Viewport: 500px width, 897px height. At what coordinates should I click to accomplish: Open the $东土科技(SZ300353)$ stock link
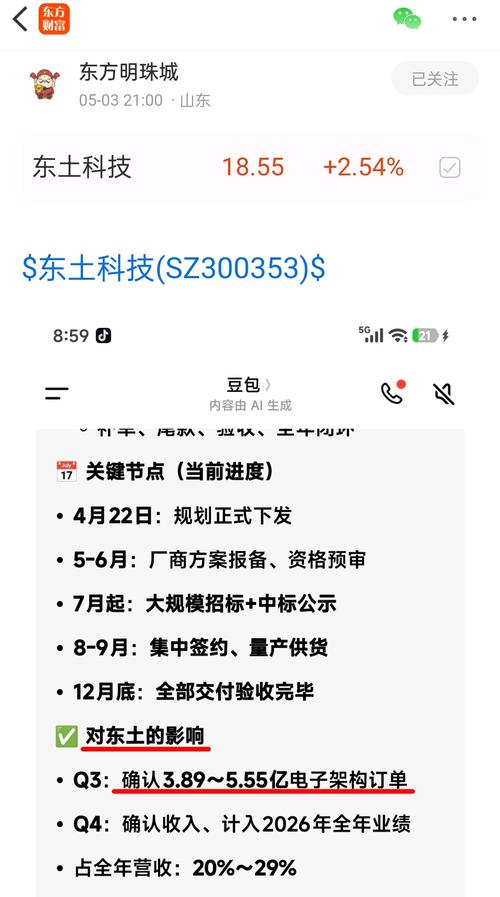coord(174,268)
